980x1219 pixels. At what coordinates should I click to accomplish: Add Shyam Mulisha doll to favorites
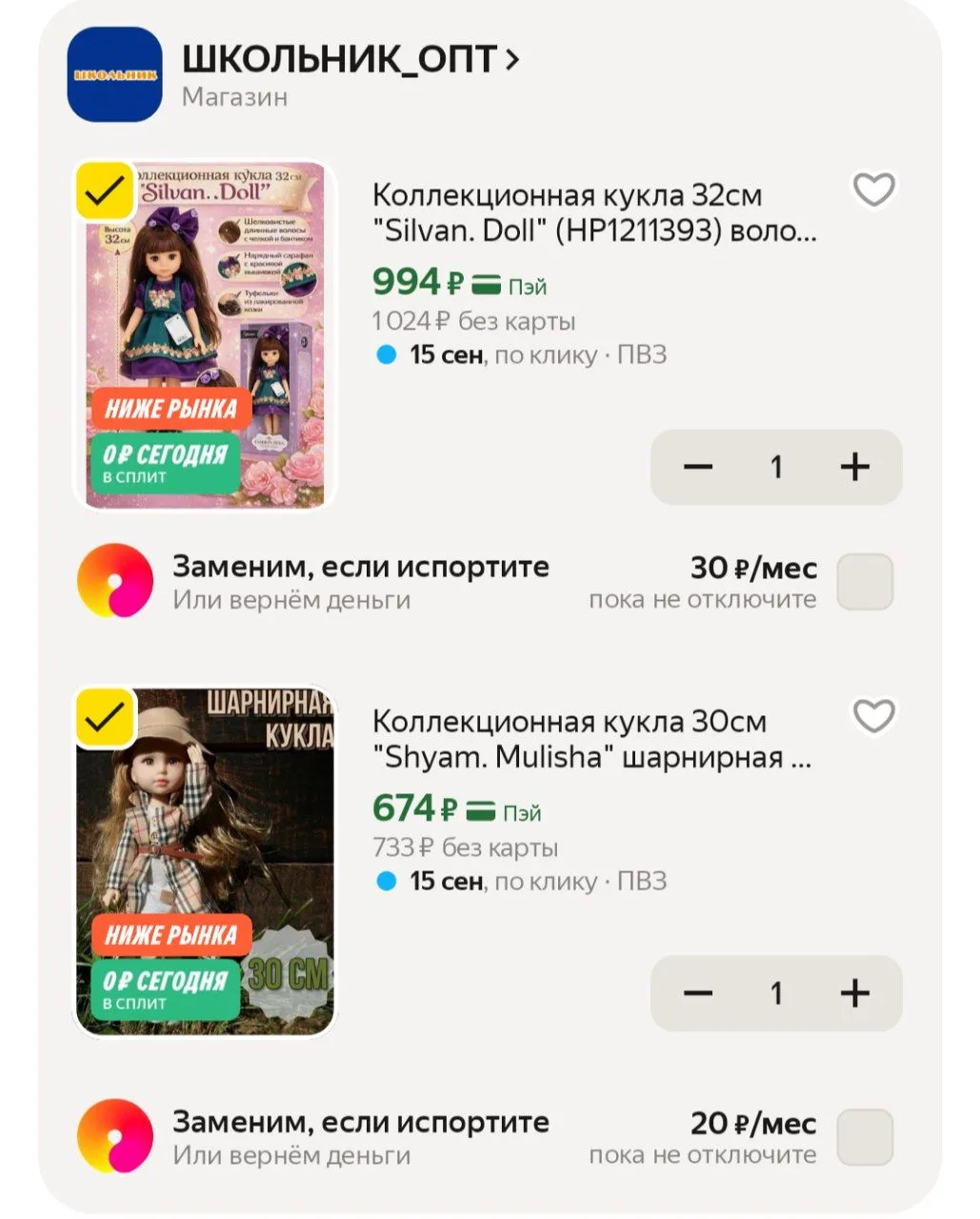873,716
